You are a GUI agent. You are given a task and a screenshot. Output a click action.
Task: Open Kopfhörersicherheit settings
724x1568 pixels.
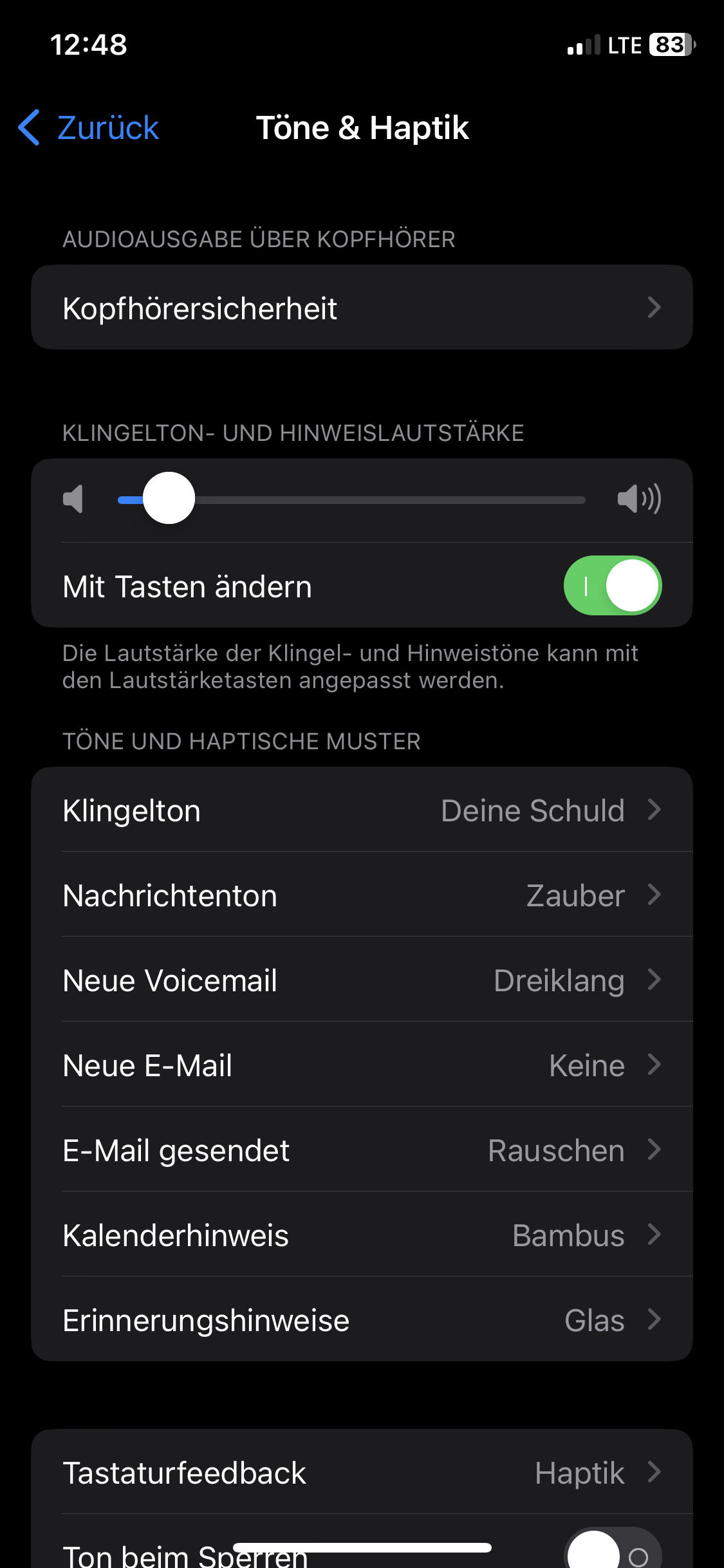(362, 308)
